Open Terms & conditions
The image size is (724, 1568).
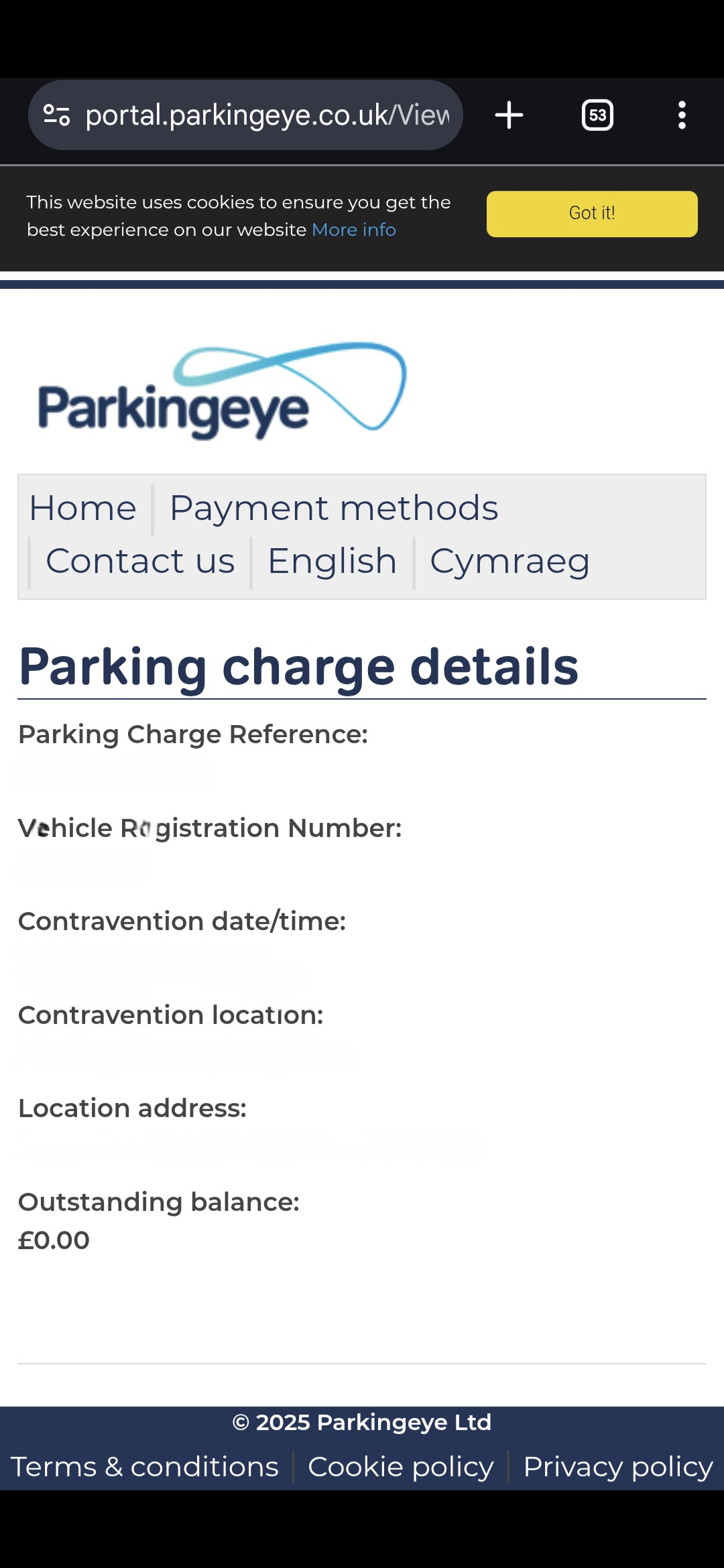tap(145, 1467)
